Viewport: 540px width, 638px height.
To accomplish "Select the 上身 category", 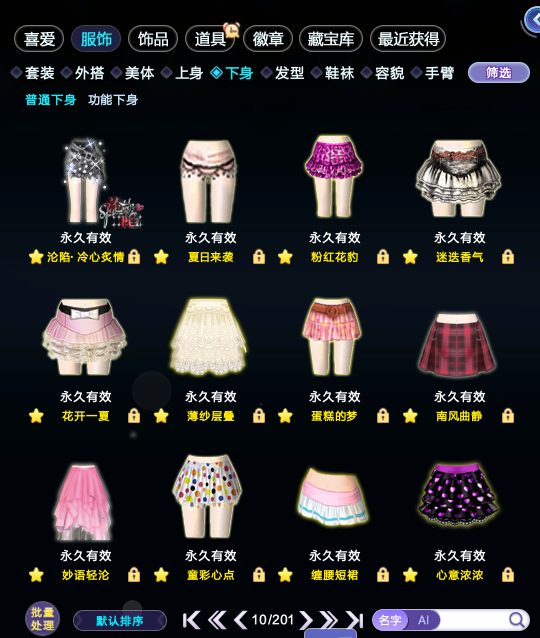I will tap(182, 73).
